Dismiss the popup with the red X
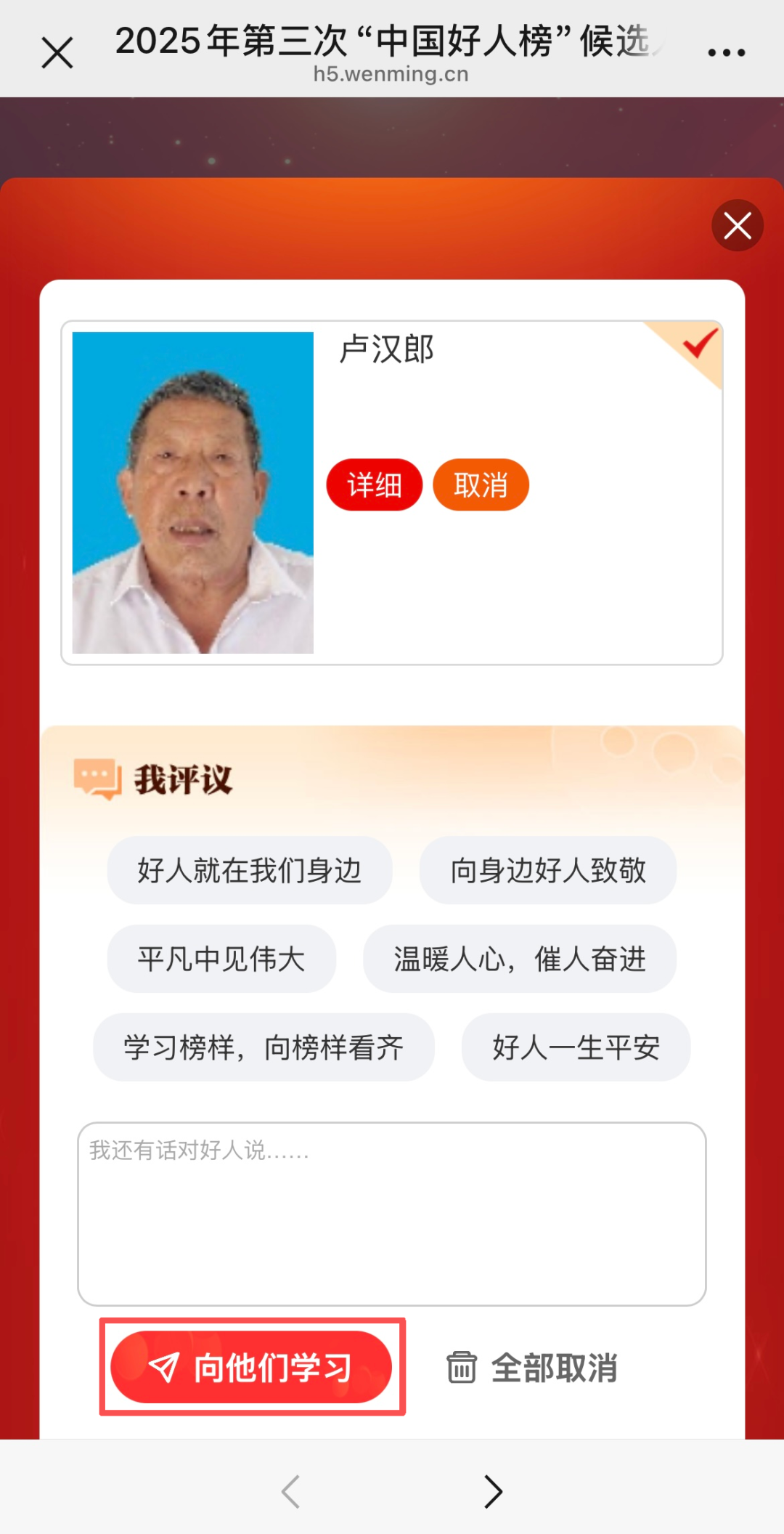The height and width of the screenshot is (1534, 784). 738,226
